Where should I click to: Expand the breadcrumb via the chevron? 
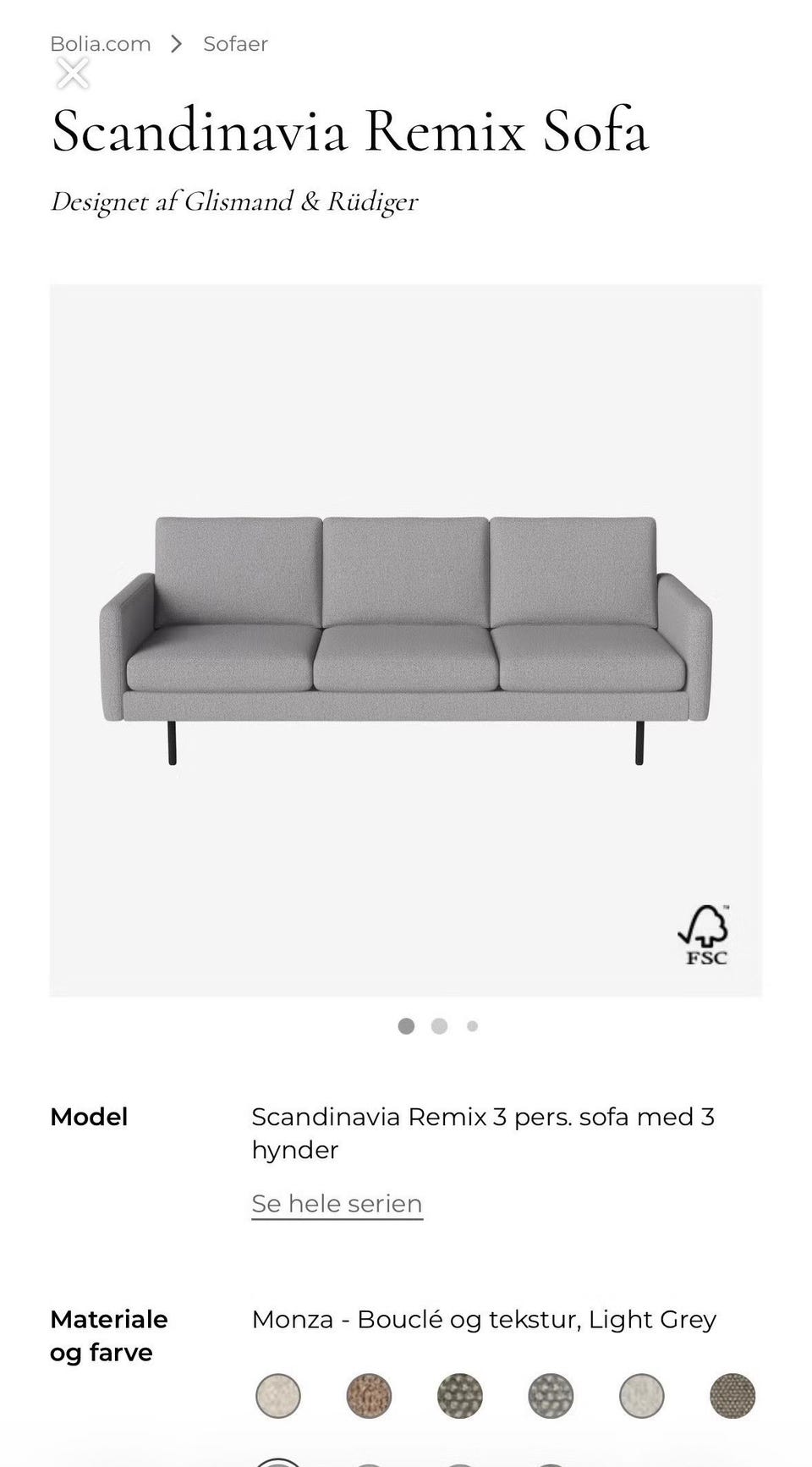(x=175, y=43)
